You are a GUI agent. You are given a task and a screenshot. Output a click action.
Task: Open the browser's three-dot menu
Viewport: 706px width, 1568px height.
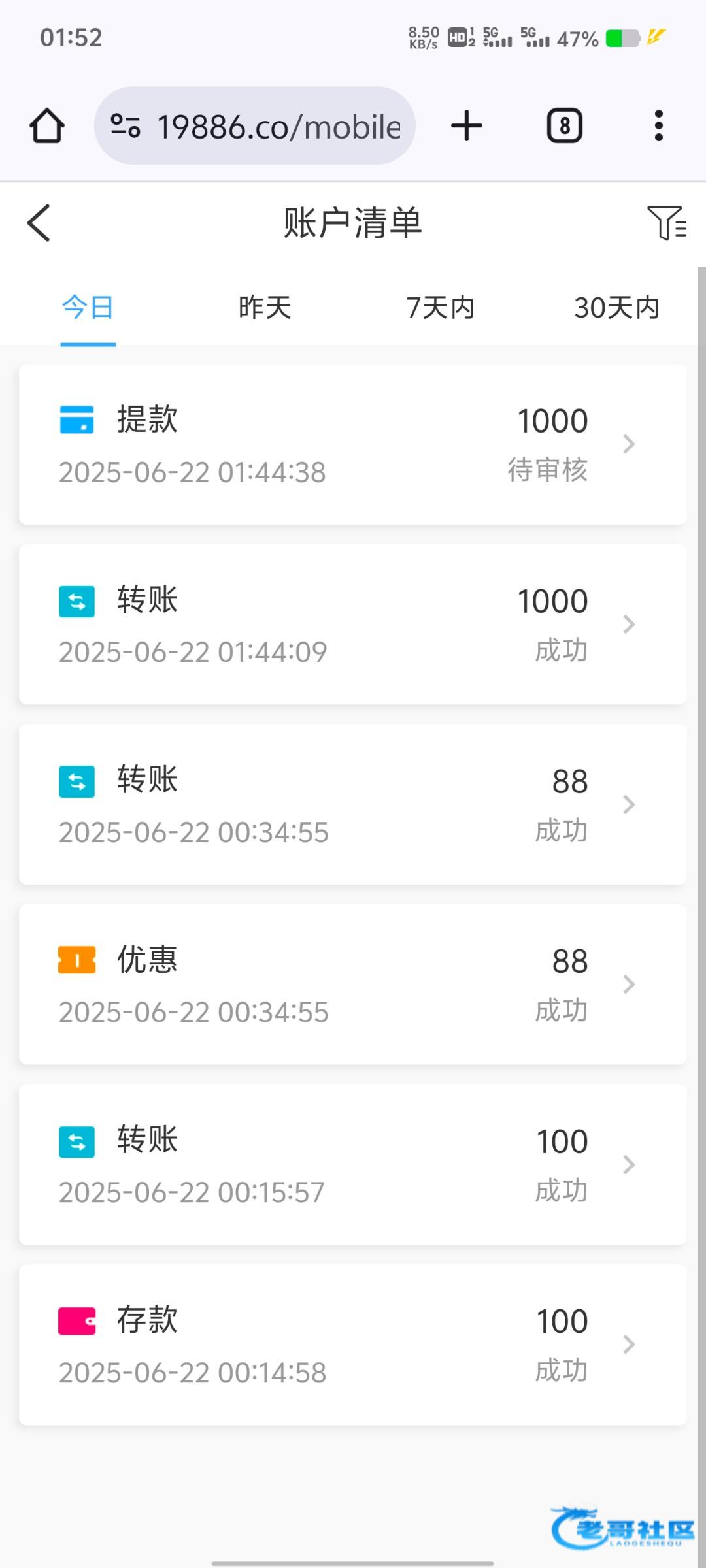658,125
